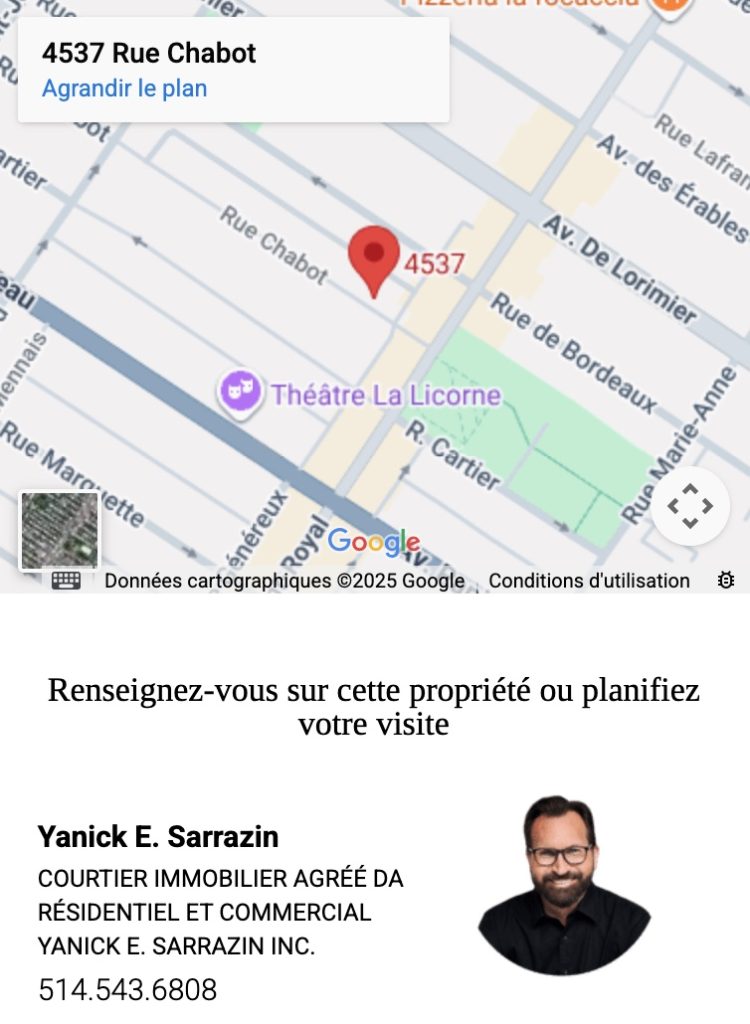This screenshot has height=1024, width=750.
Task: Open the Google logo link
Action: [x=374, y=542]
